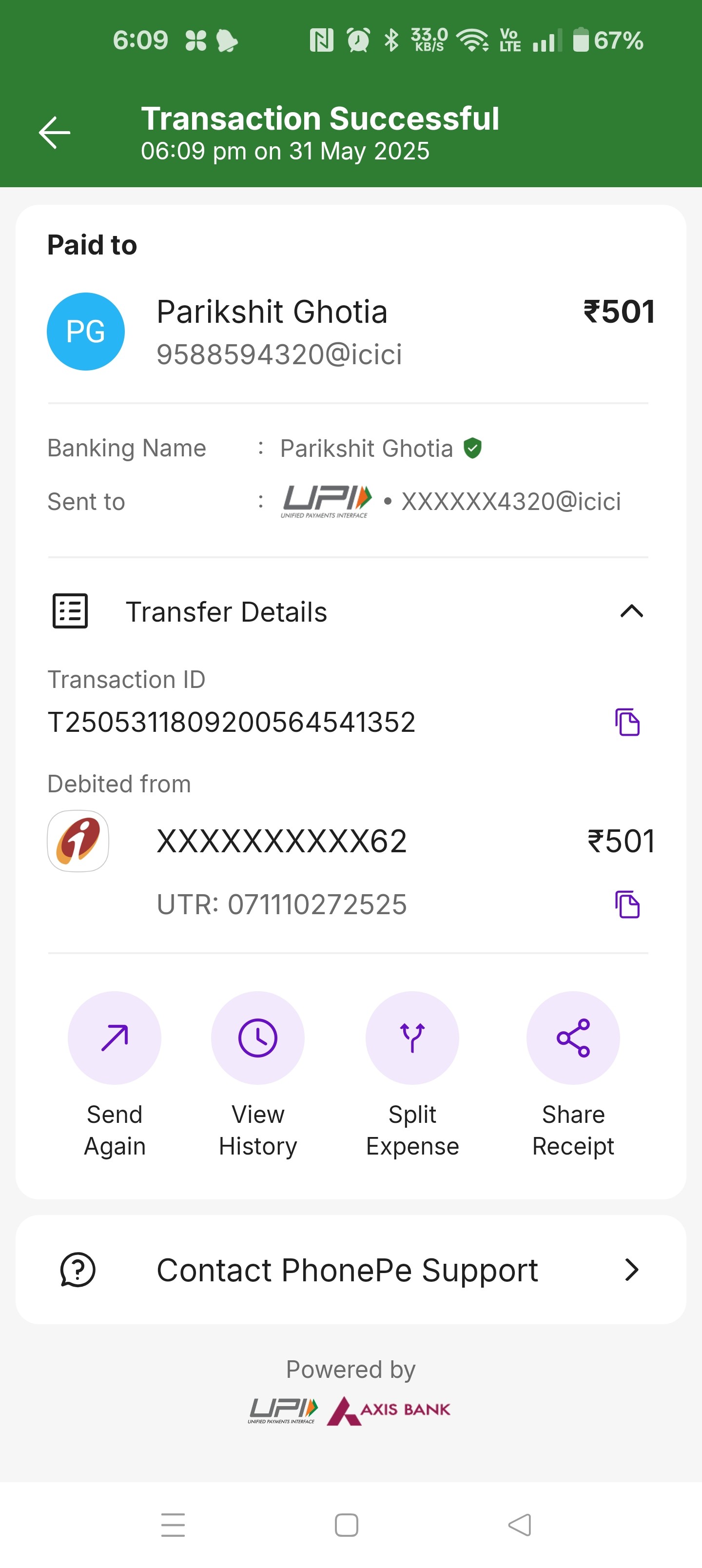The height and width of the screenshot is (1568, 702).
Task: Copy the UTR number
Action: [x=627, y=904]
